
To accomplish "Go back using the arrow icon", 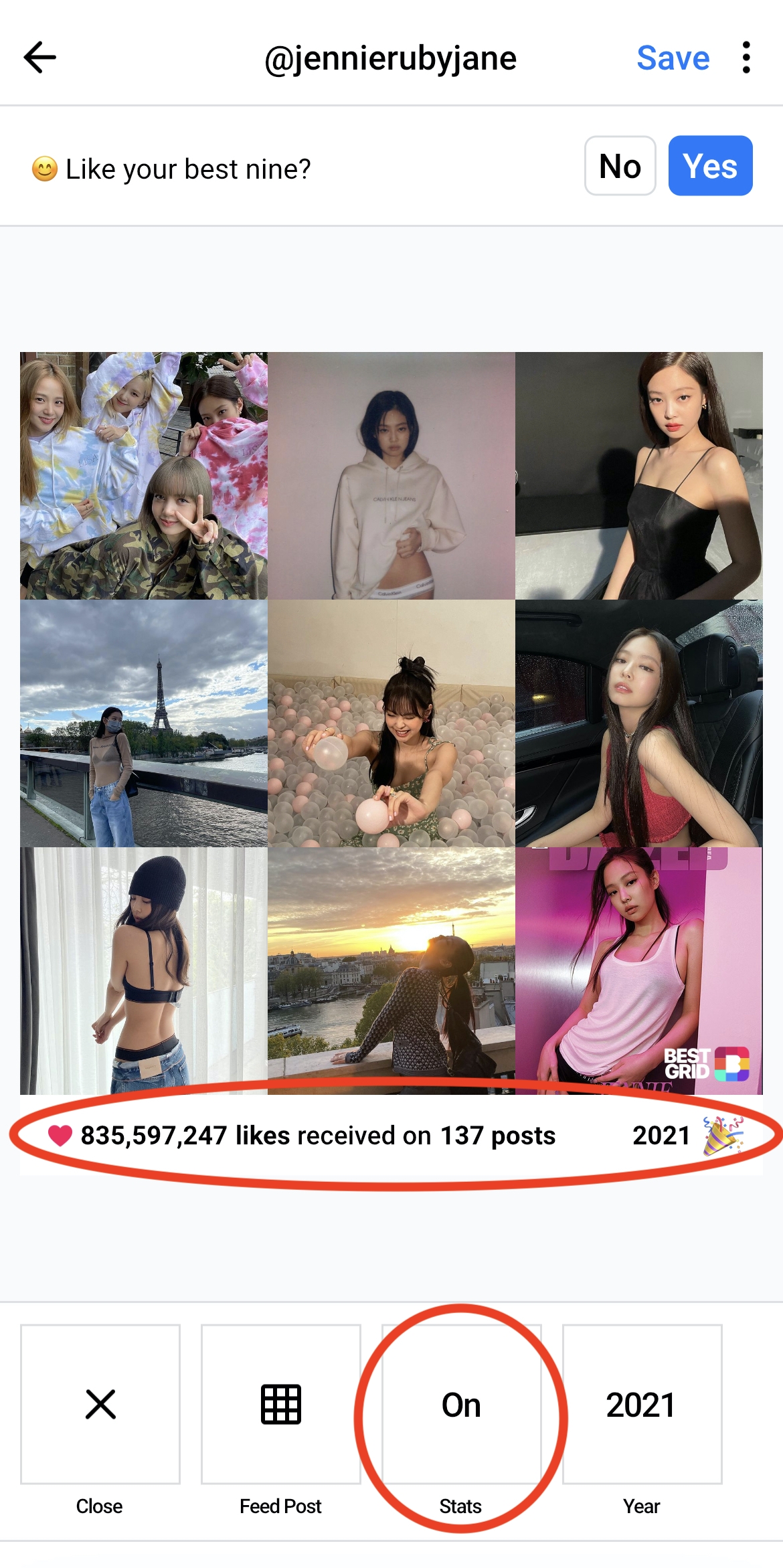I will pos(40,58).
